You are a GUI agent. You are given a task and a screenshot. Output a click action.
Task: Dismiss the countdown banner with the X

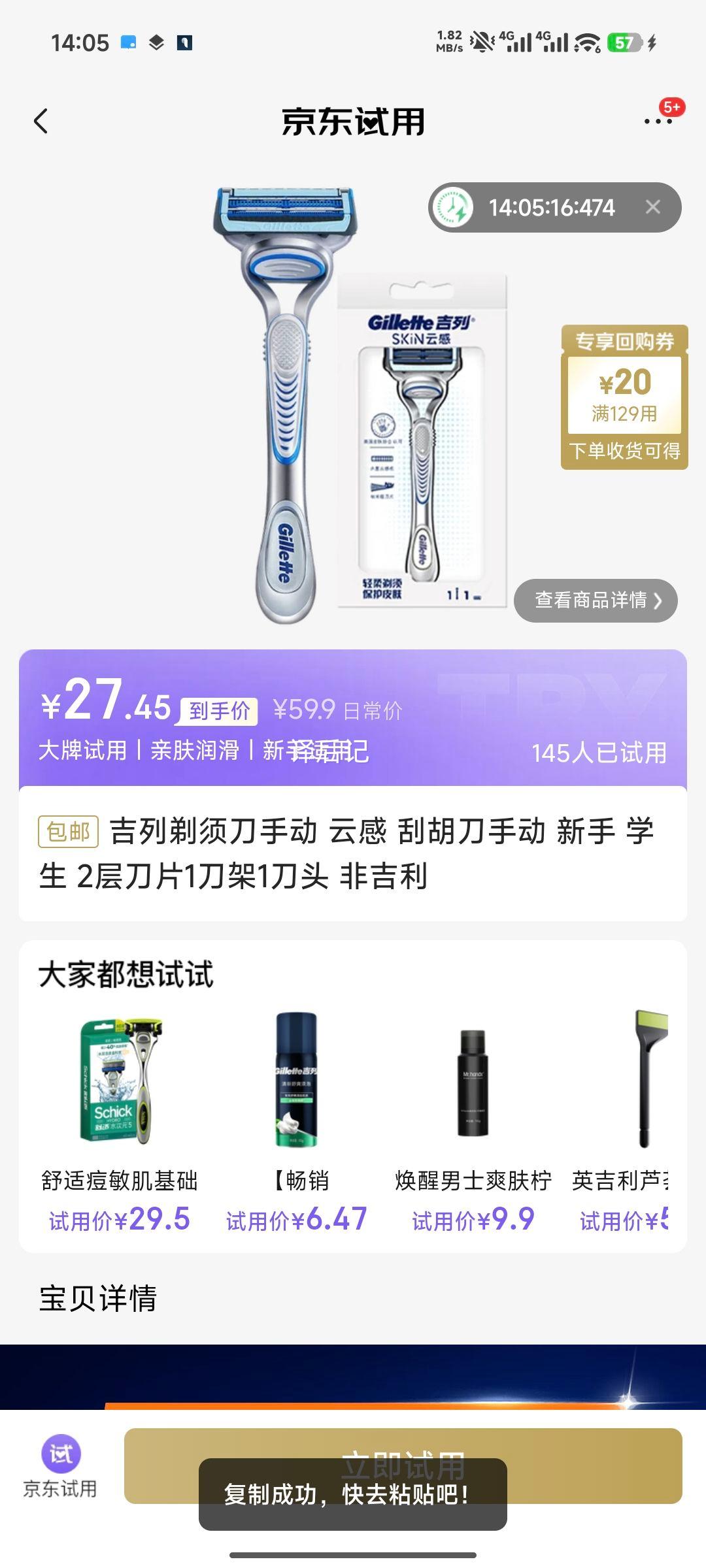652,208
